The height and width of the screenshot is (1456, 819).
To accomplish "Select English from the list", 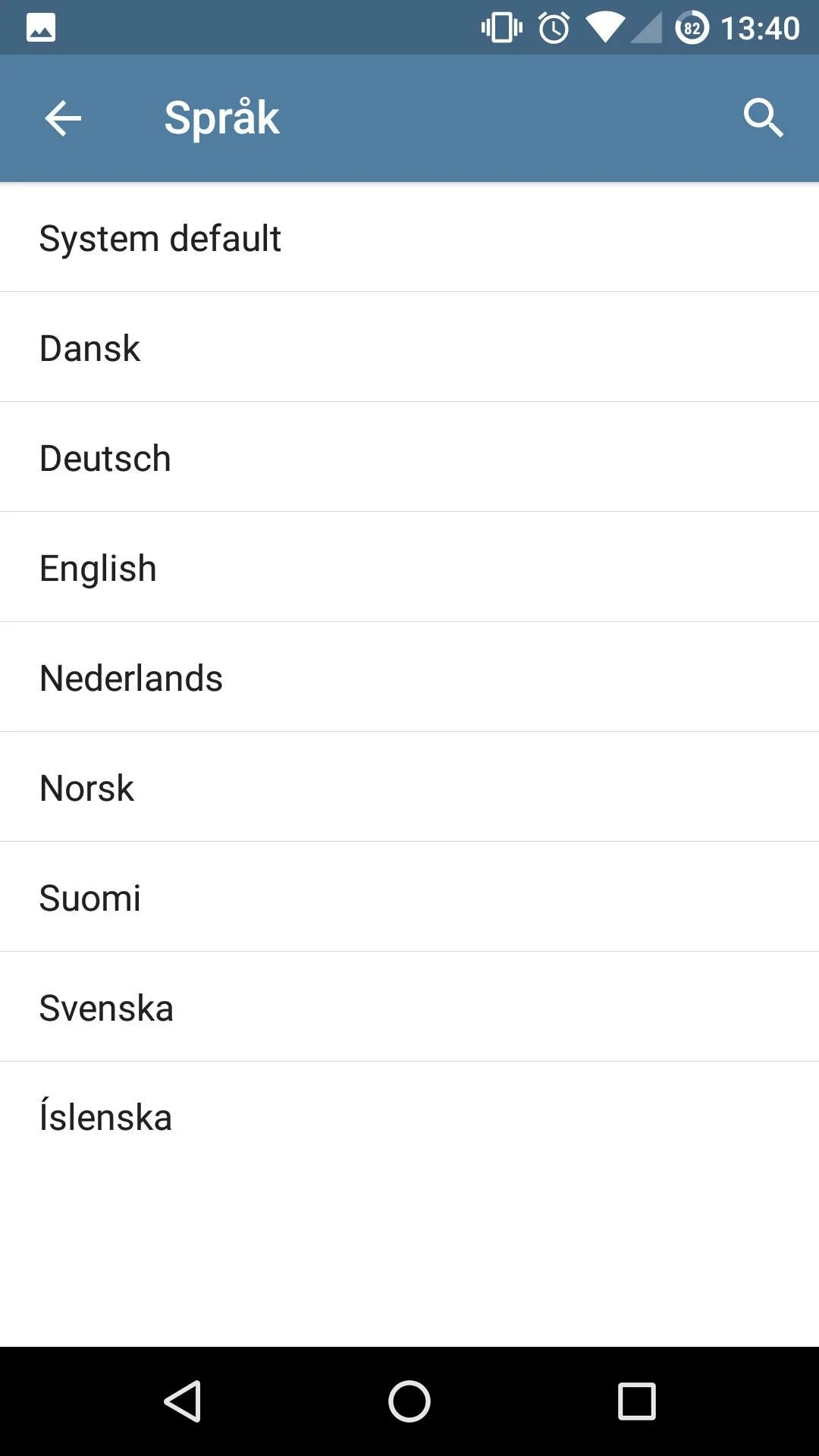I will click(x=409, y=568).
